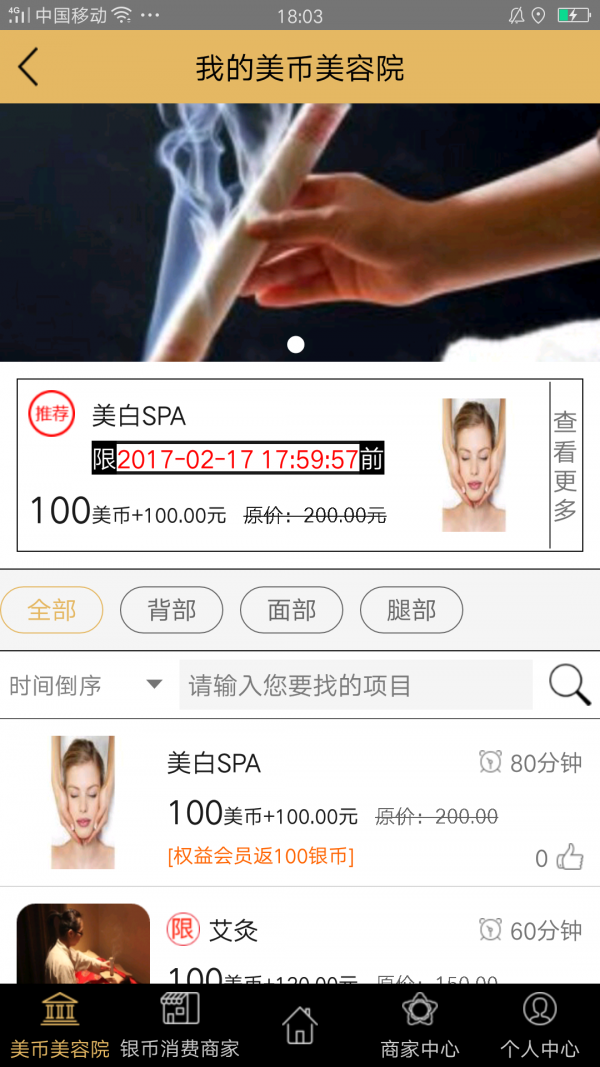Like the 美白SPA item with thumbs-up
The width and height of the screenshot is (600, 1067).
569,857
